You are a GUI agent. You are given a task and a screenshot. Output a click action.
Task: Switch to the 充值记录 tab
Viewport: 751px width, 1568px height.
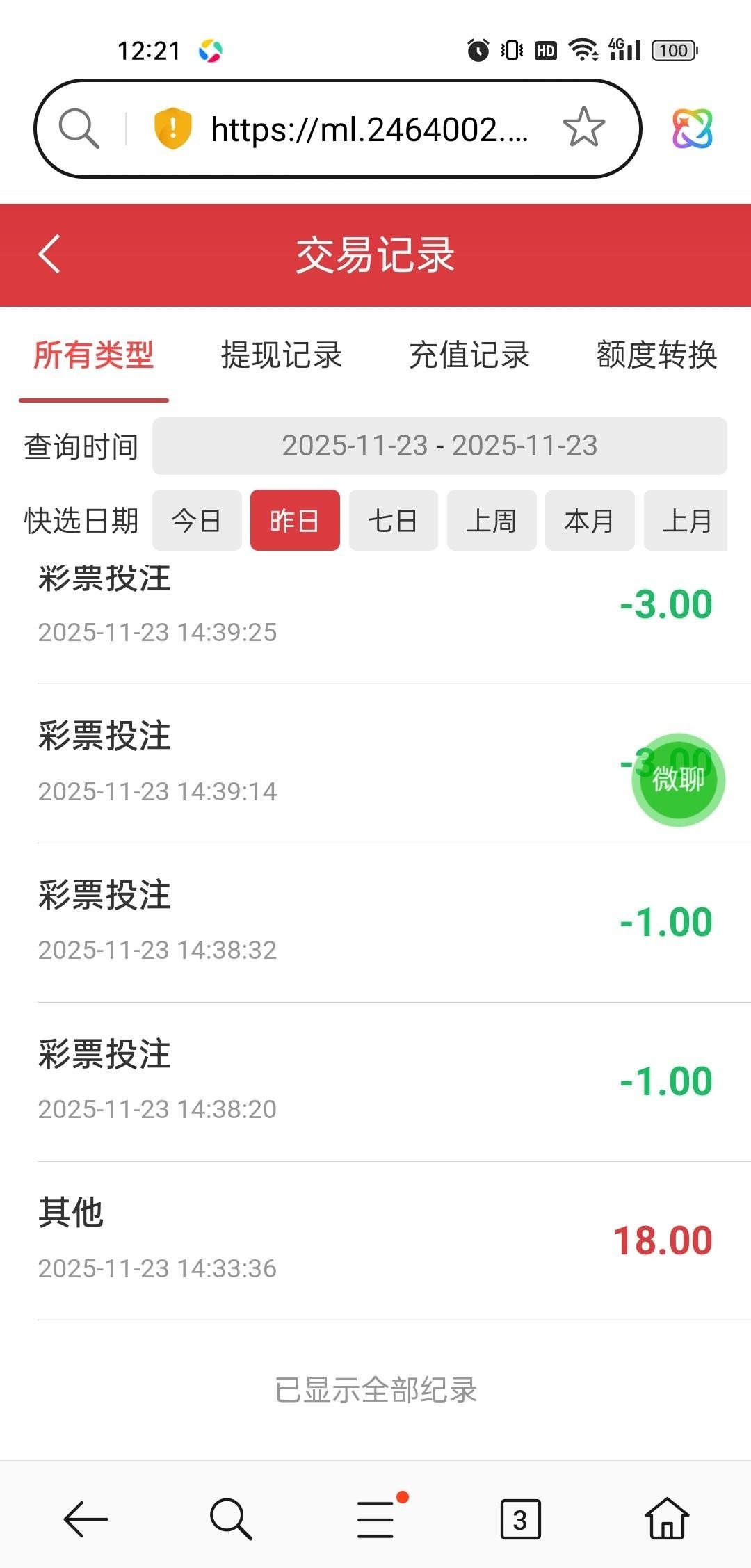(469, 355)
